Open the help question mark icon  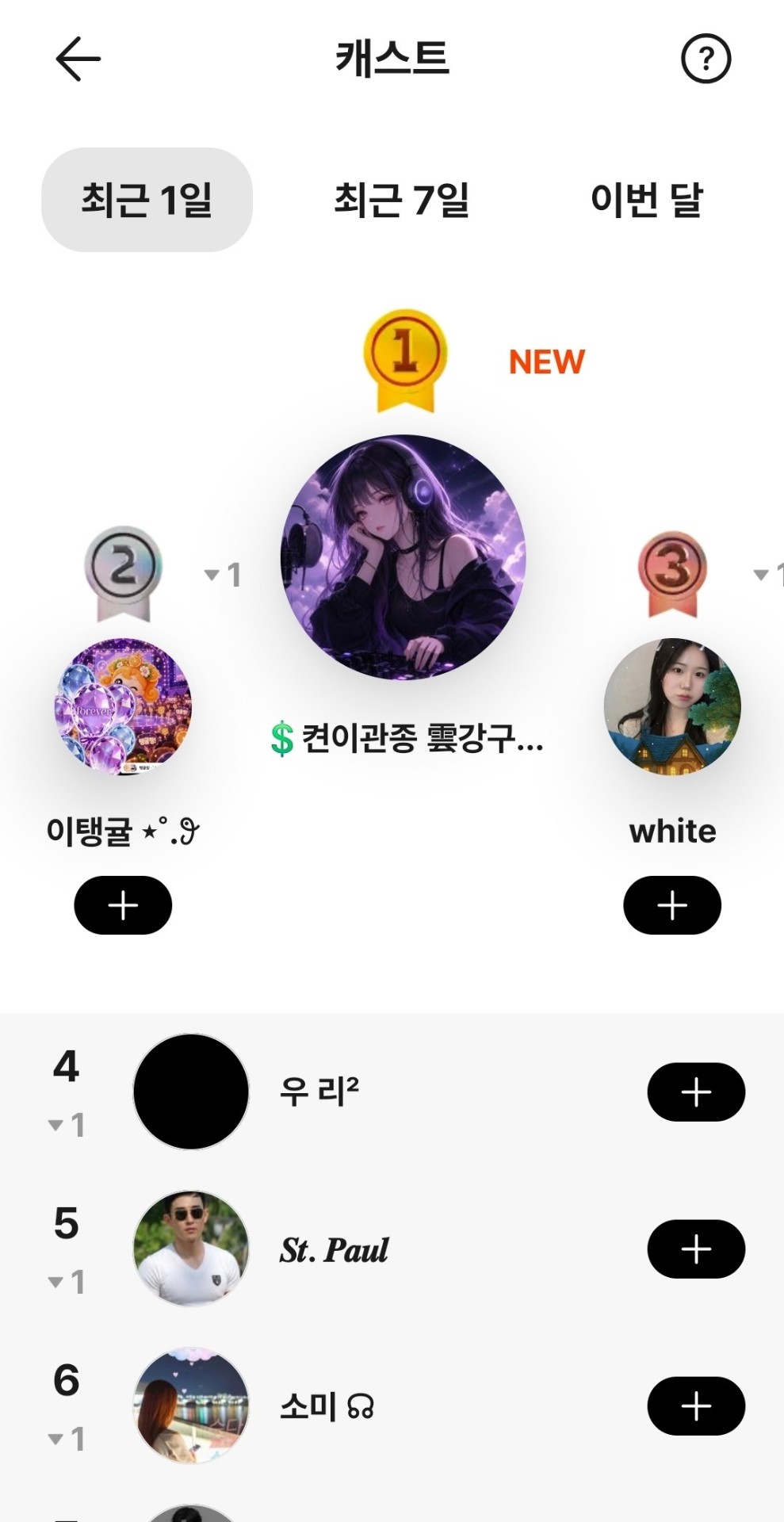coord(706,59)
